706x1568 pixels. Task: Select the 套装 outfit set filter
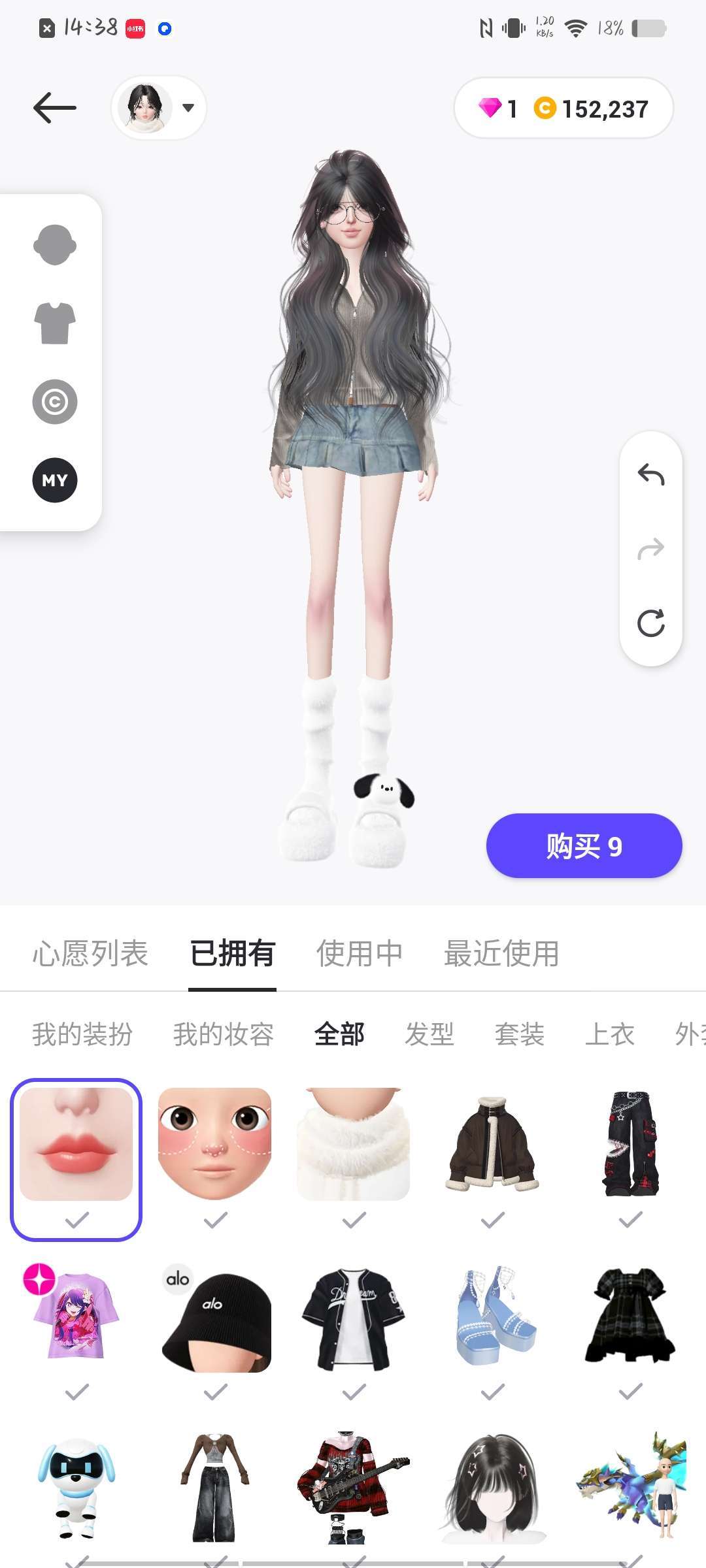[x=519, y=1034]
